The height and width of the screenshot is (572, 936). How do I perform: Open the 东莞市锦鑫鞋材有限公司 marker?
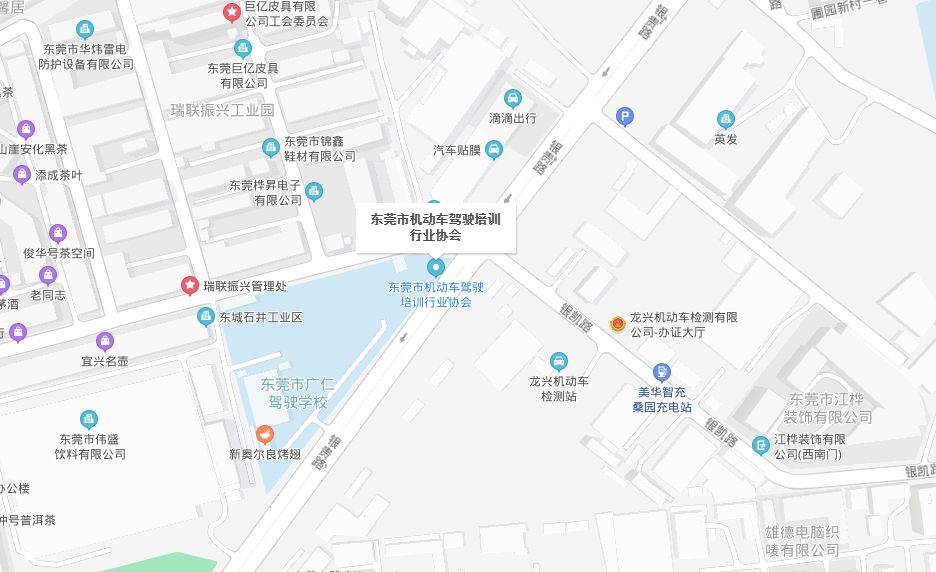coord(271,148)
